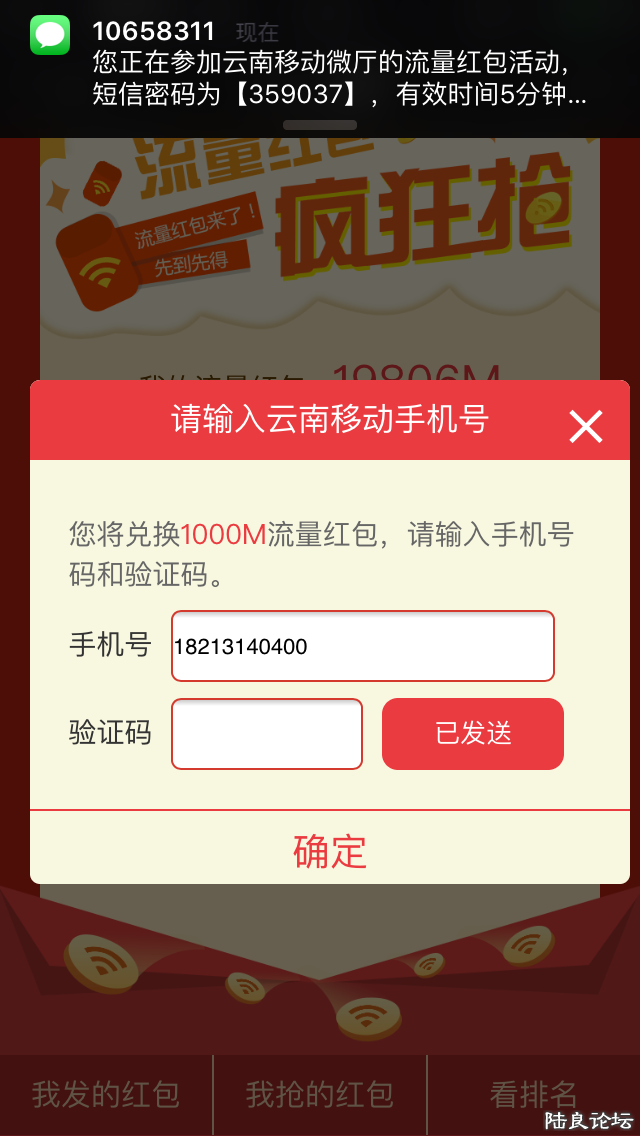
Task: Tap the 已发送 send code button
Action: pyautogui.click(x=473, y=734)
